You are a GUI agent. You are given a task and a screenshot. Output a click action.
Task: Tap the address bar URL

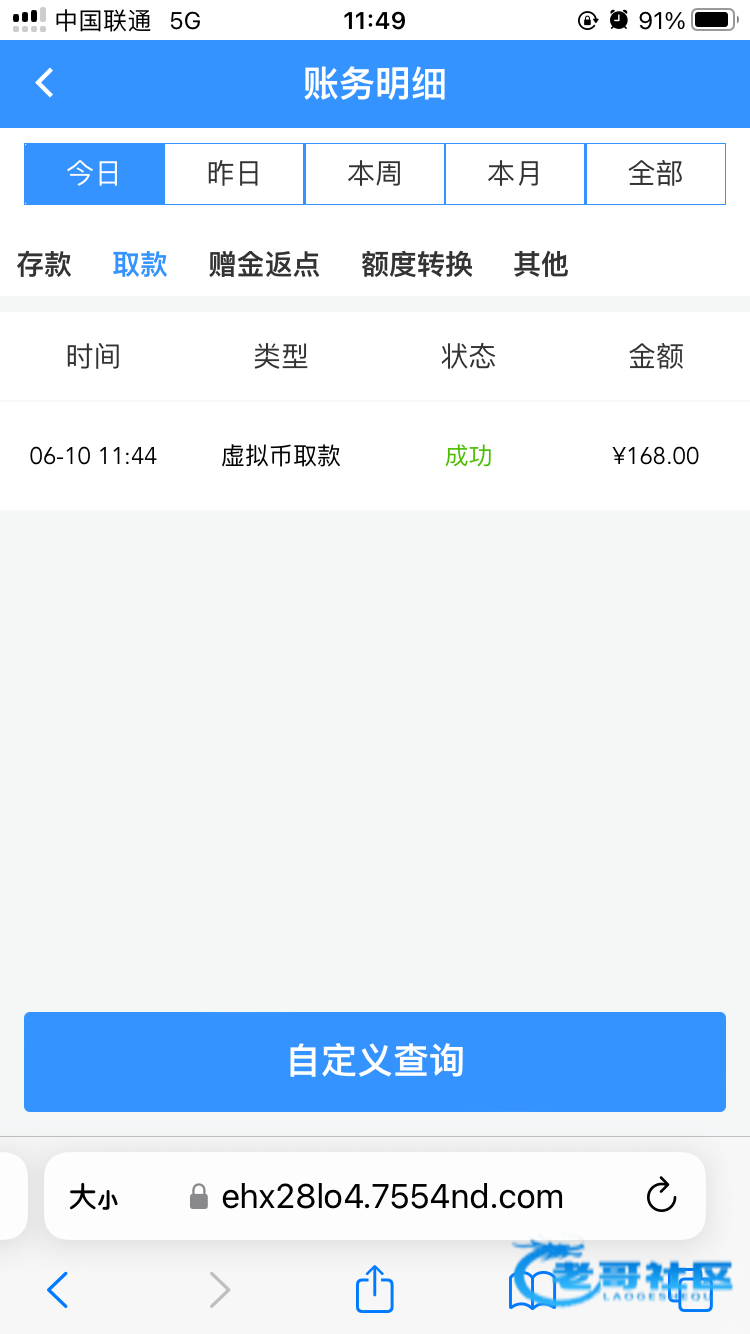point(392,1197)
